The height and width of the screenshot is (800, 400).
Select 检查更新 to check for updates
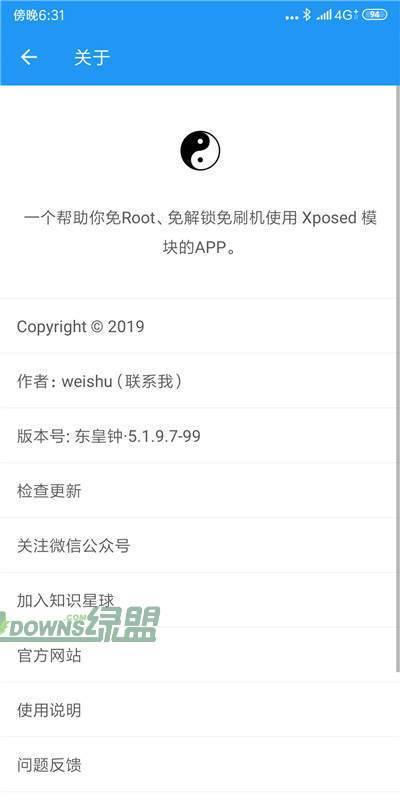click(198, 491)
